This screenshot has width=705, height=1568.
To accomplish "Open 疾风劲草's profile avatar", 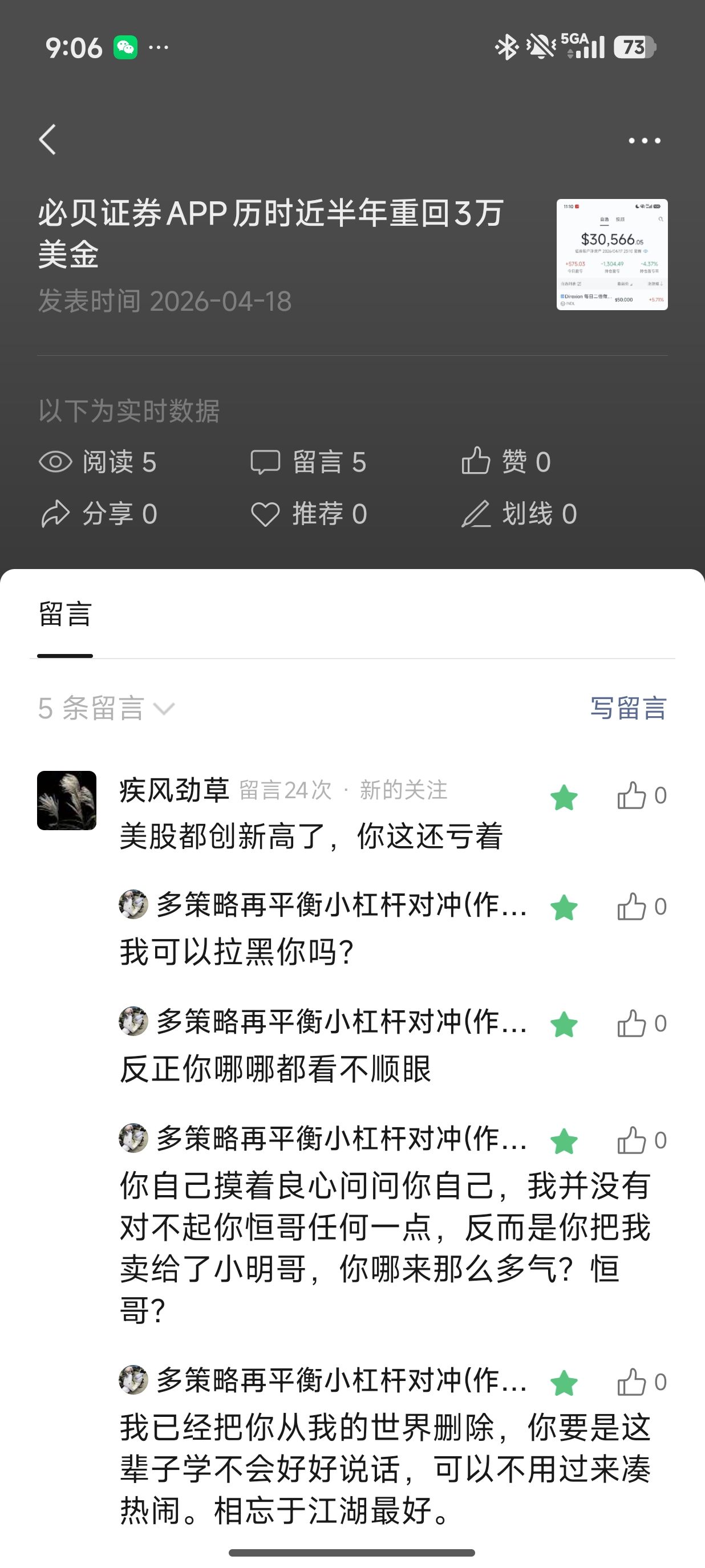I will point(67,801).
